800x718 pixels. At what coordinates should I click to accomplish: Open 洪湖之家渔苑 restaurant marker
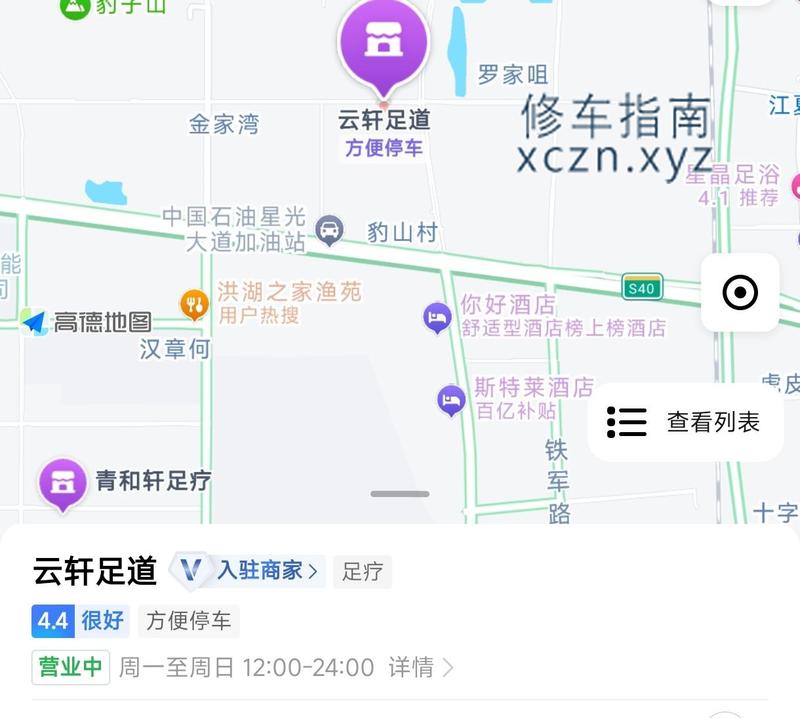194,303
